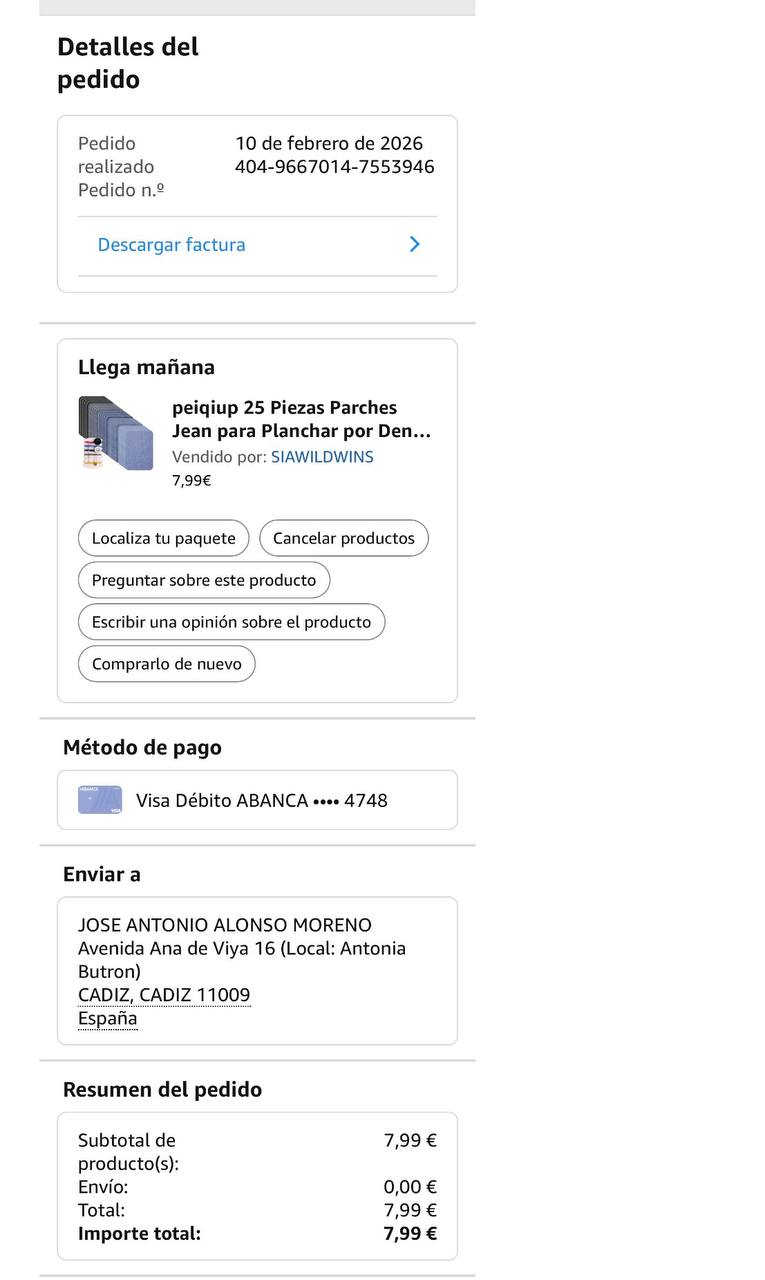
Task: Open the jean patches product image
Action: (x=116, y=434)
